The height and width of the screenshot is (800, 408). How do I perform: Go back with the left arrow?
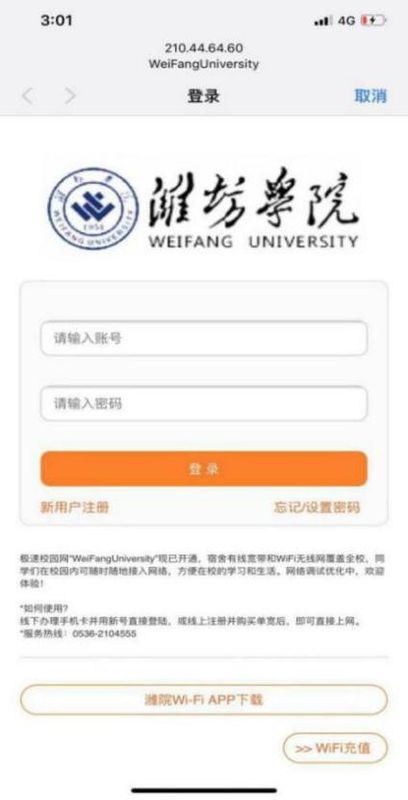(28, 96)
